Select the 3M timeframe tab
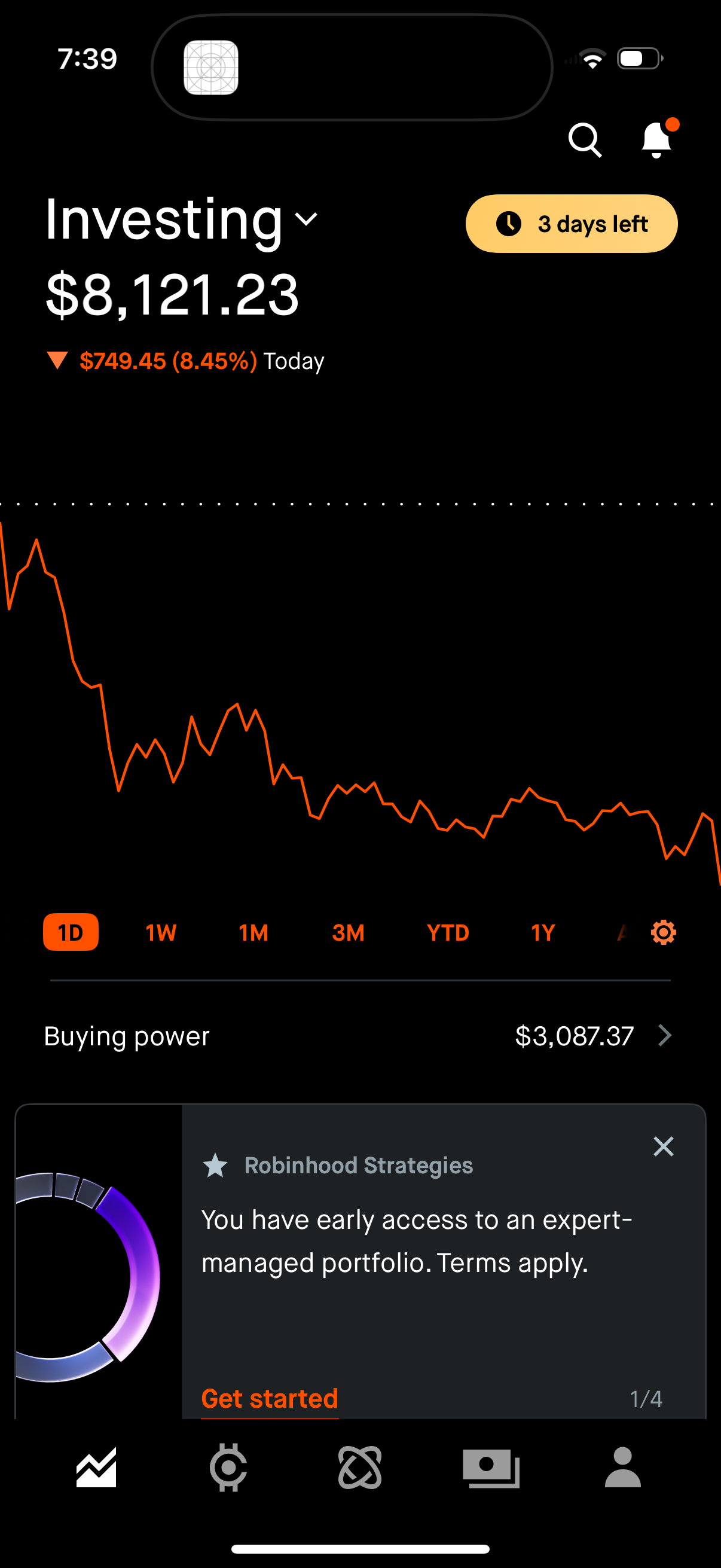 pos(348,932)
